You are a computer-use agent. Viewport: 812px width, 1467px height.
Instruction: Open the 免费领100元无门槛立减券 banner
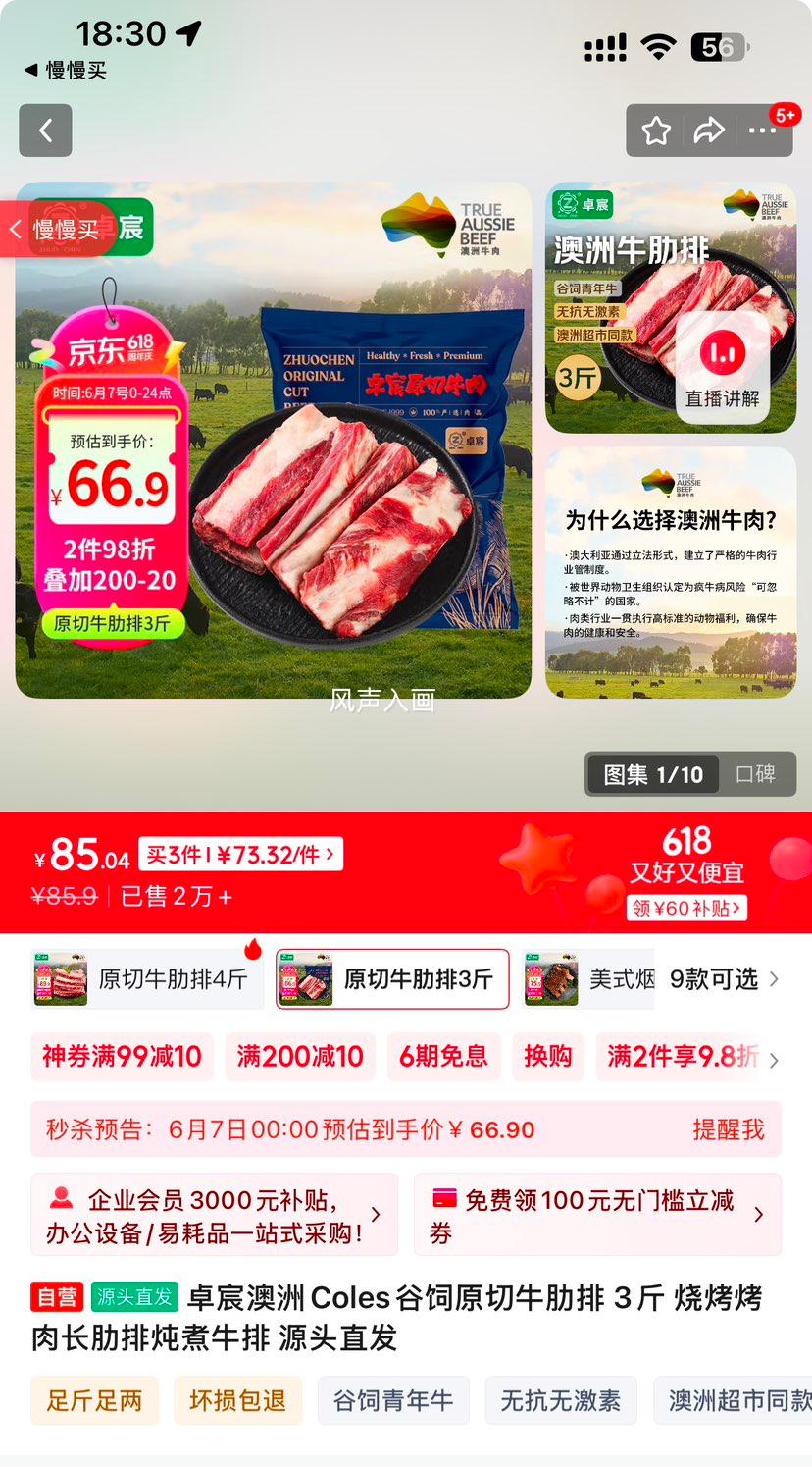click(x=597, y=1215)
